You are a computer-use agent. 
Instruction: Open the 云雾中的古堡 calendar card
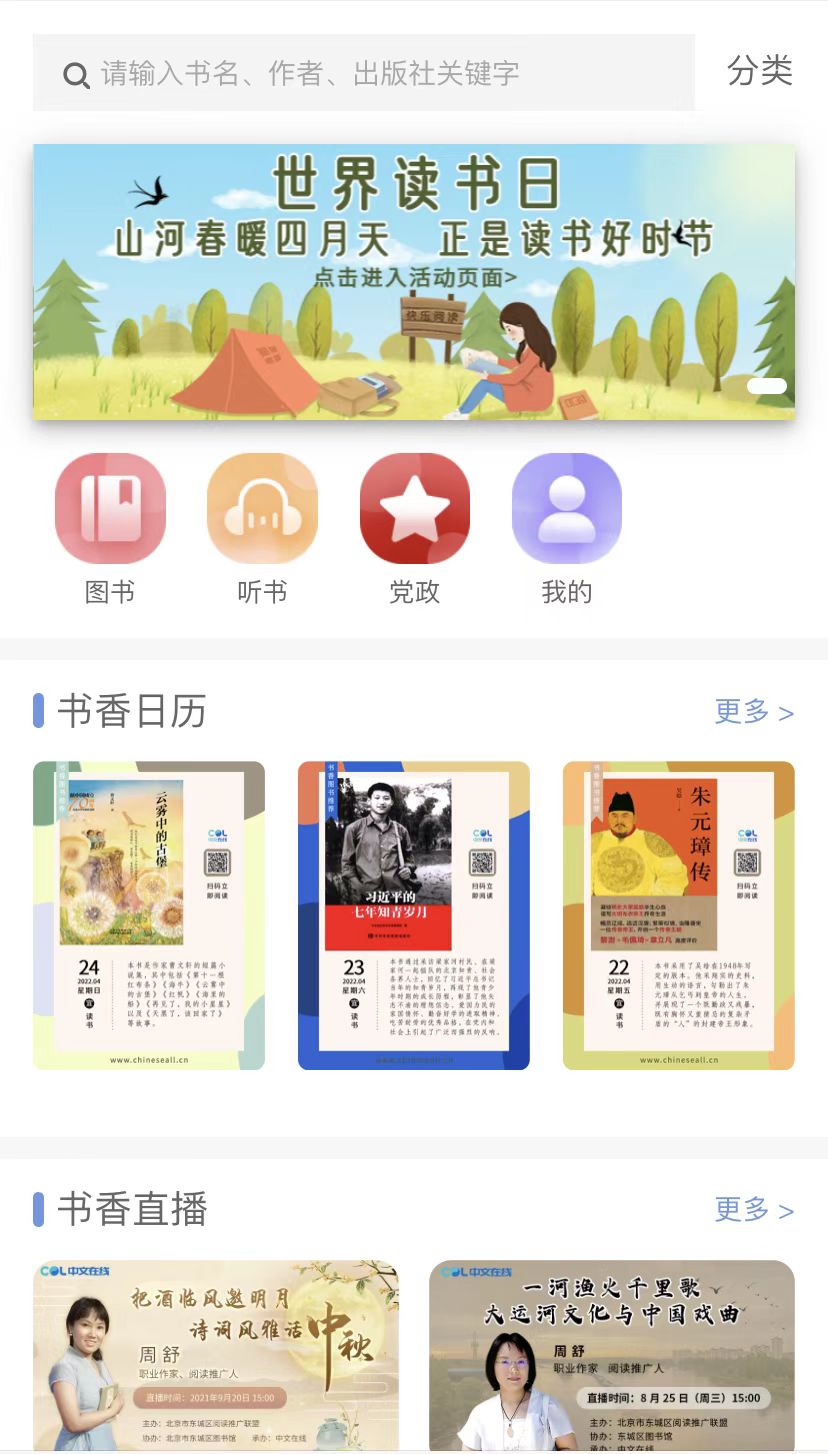click(149, 915)
